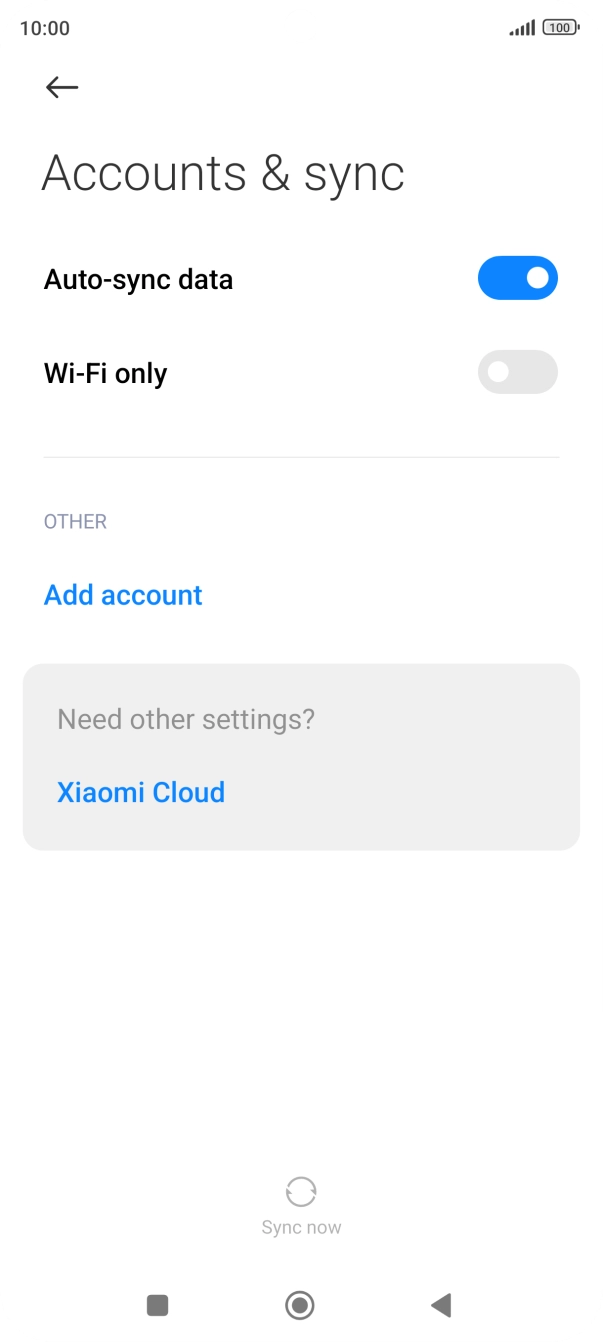This screenshot has width=603, height=1342.
Task: Tap the Sync now button
Action: [x=301, y=1205]
